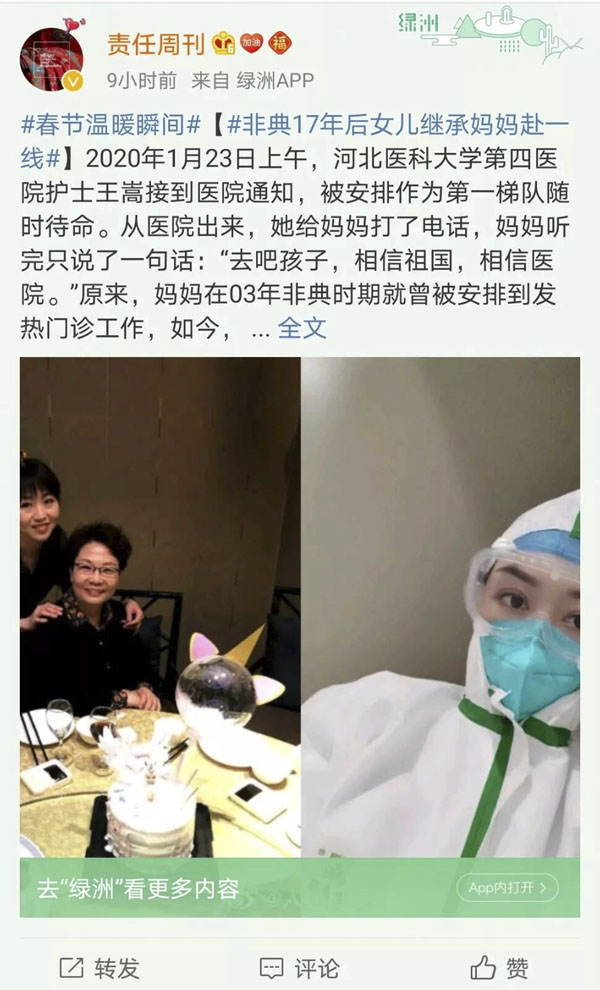Open 责任周刊 profile avatar
The image size is (600, 990).
(52, 57)
